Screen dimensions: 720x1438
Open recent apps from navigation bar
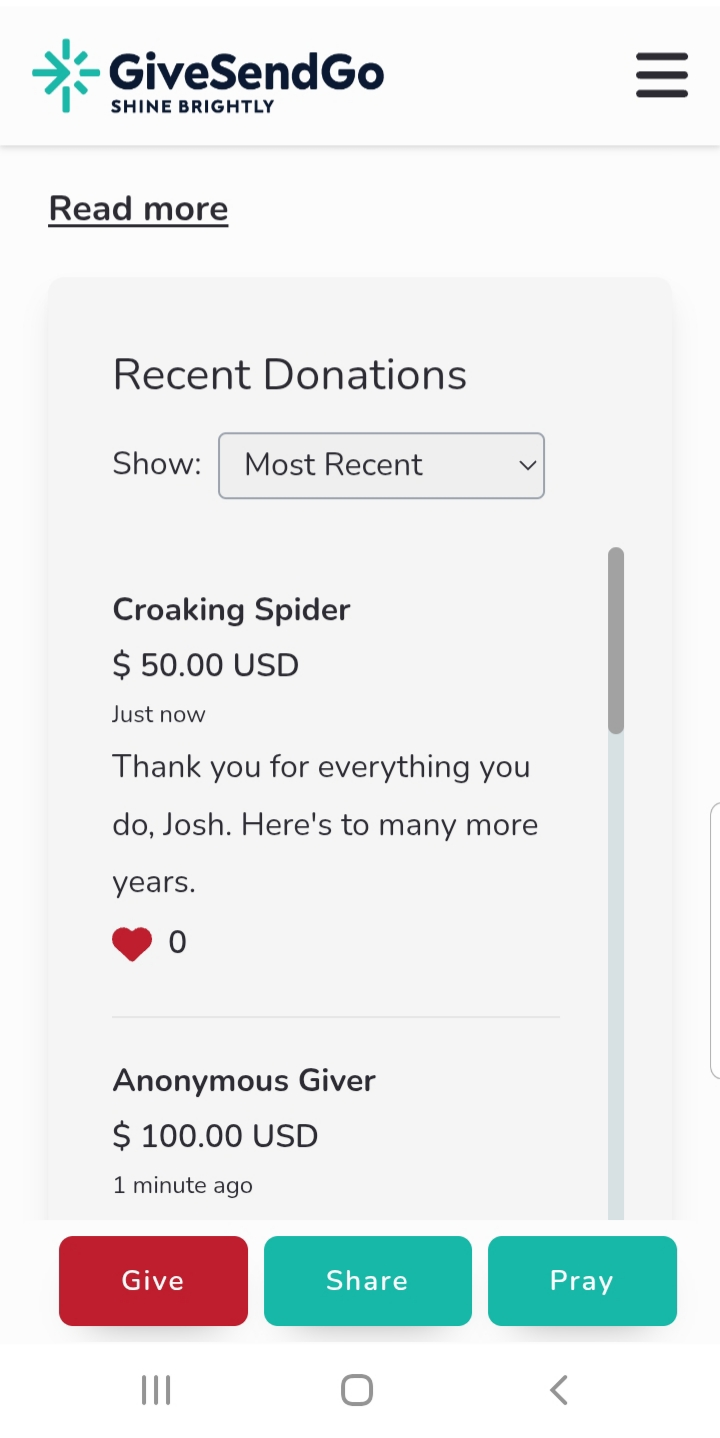(156, 1390)
